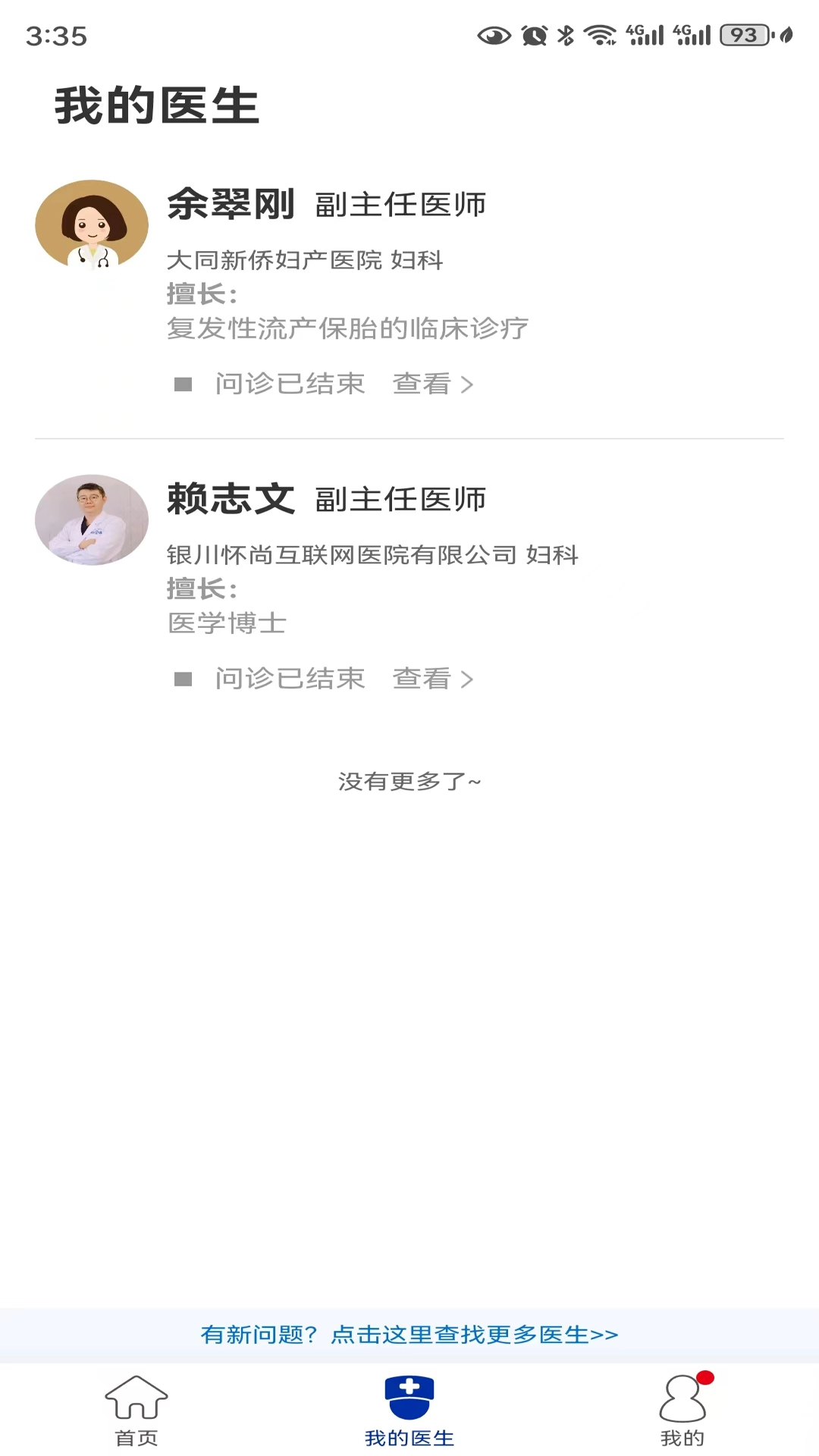
Task: Tap doctor 余翠刚's avatar photo
Action: tap(90, 227)
